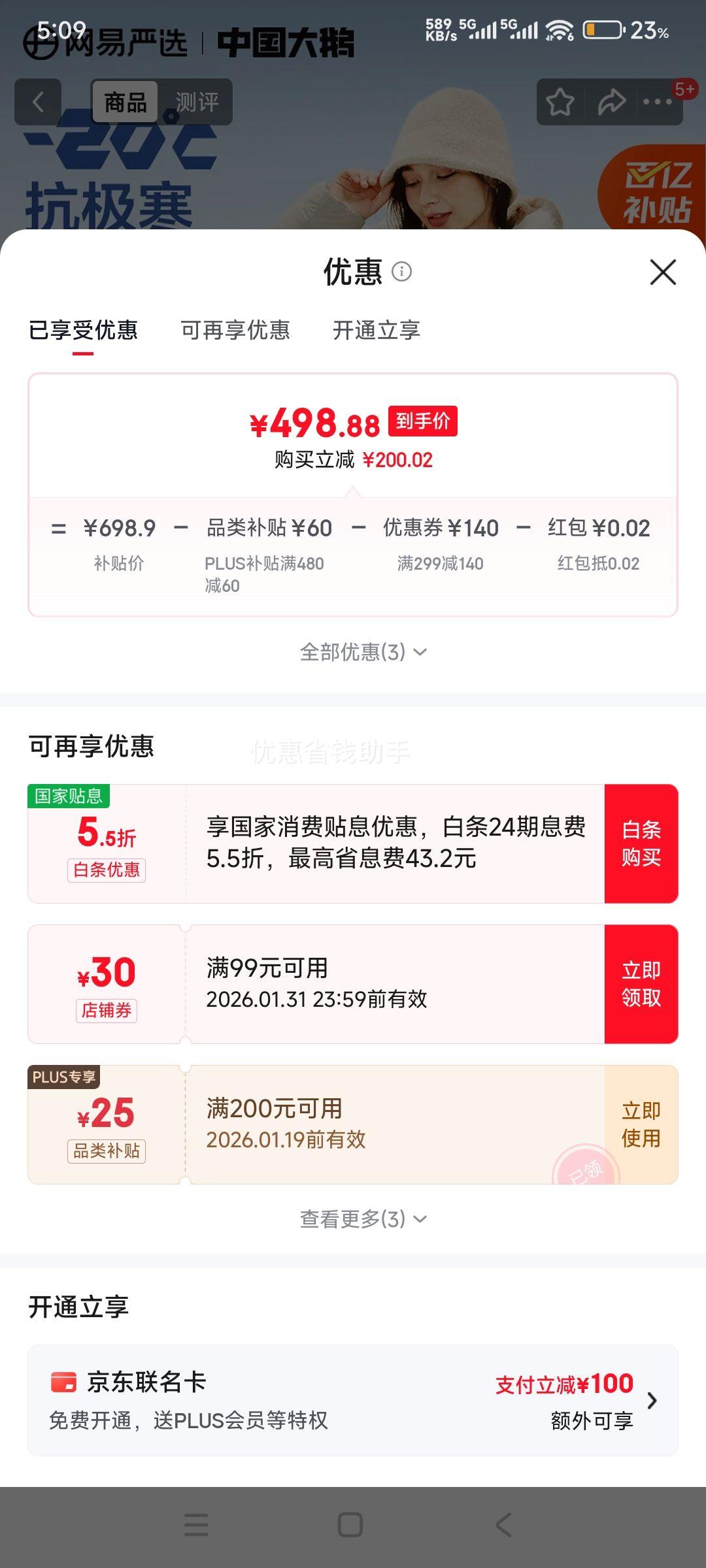Expand 全部优惠(3) to view all discounts
Viewport: 706px width, 1568px height.
(x=353, y=651)
